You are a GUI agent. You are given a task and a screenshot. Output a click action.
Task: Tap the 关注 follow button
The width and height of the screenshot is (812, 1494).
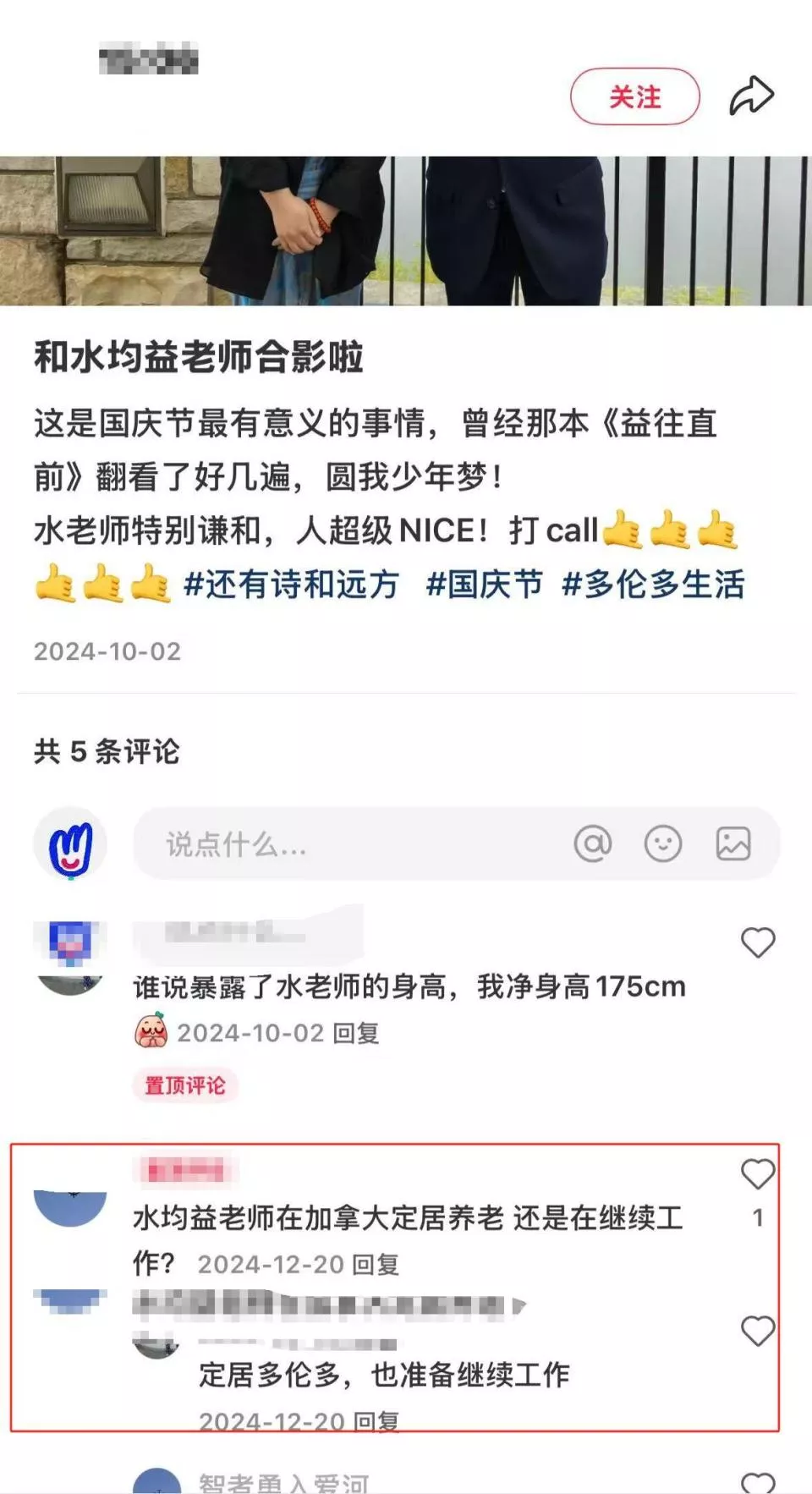635,96
